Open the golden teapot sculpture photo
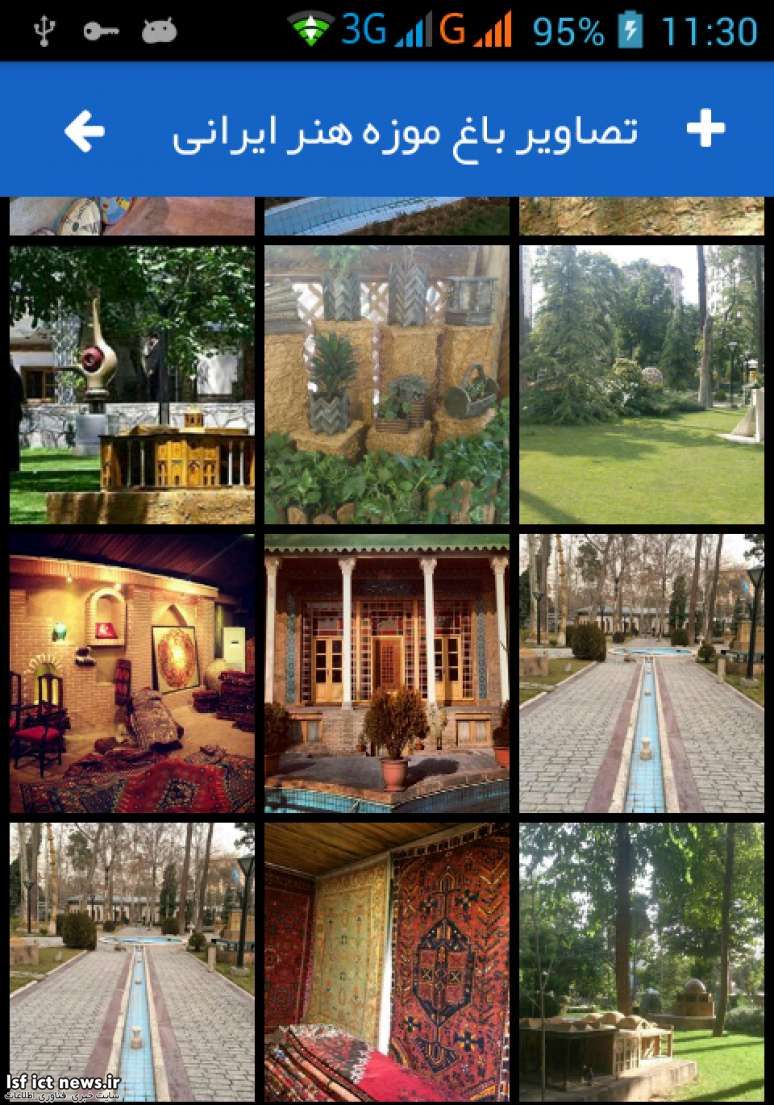This screenshot has height=1105, width=774. pyautogui.click(x=132, y=384)
